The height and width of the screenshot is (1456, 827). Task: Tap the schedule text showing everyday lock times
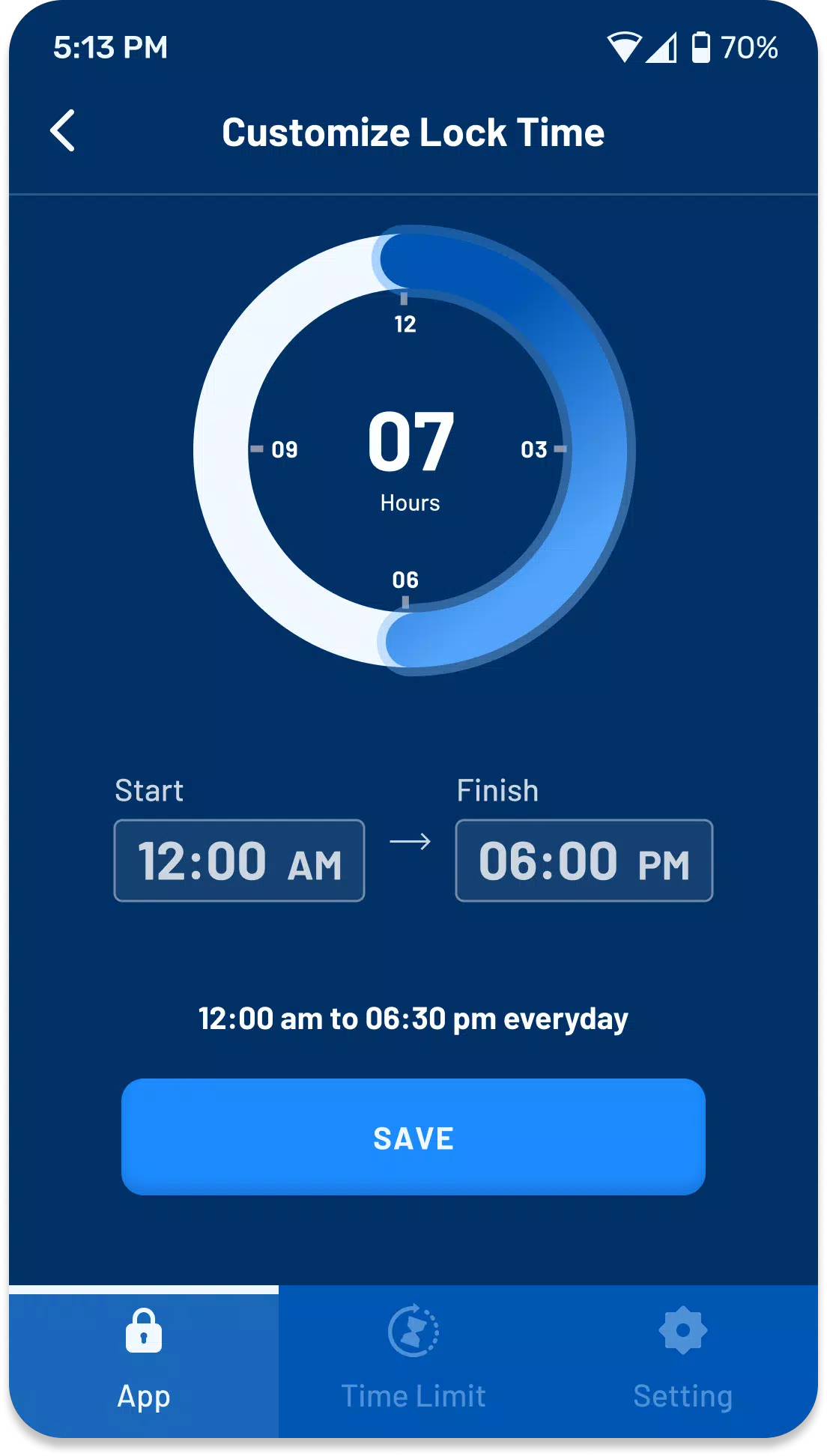tap(413, 1019)
